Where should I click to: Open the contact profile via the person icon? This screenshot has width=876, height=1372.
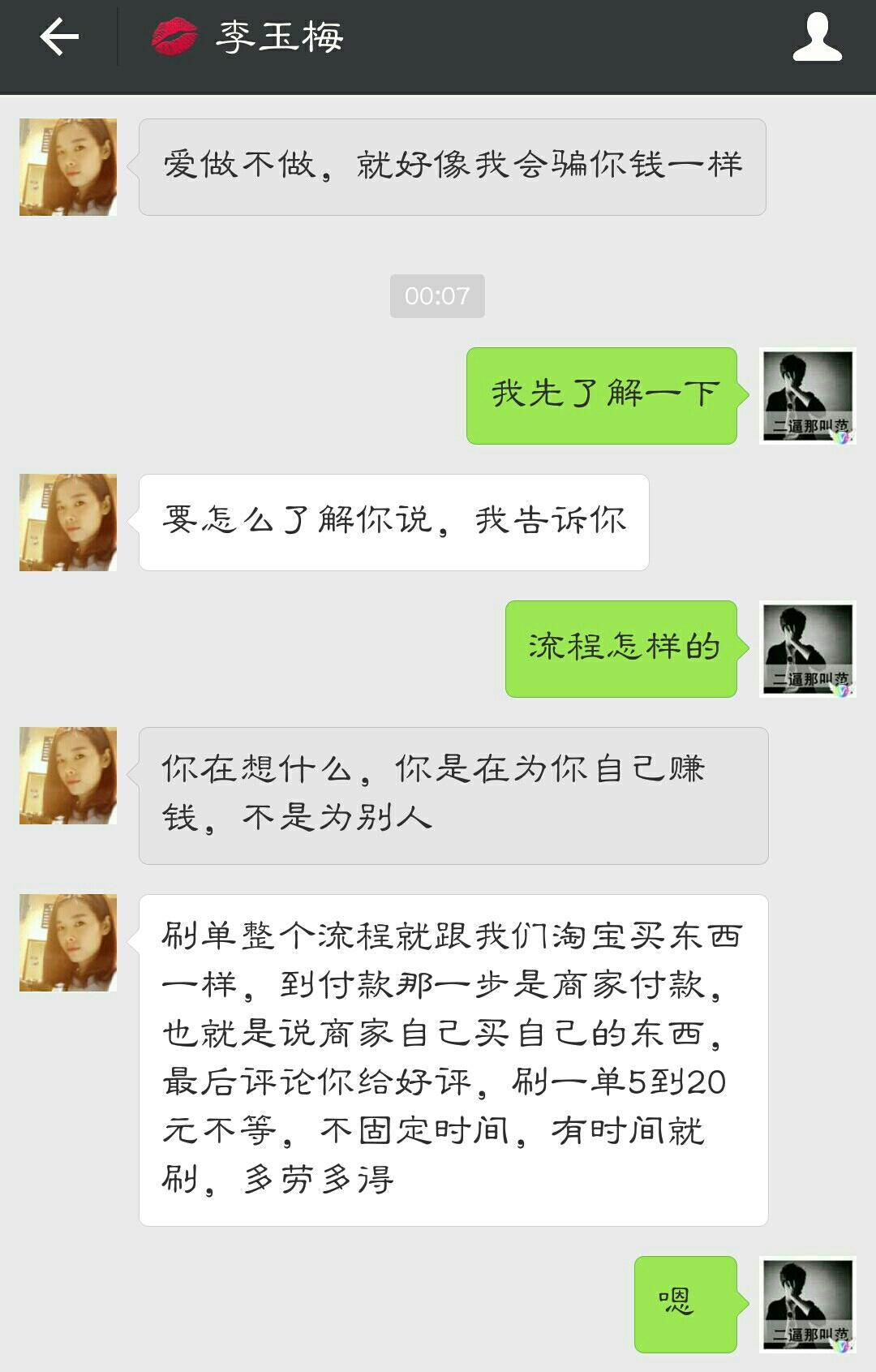[x=822, y=37]
